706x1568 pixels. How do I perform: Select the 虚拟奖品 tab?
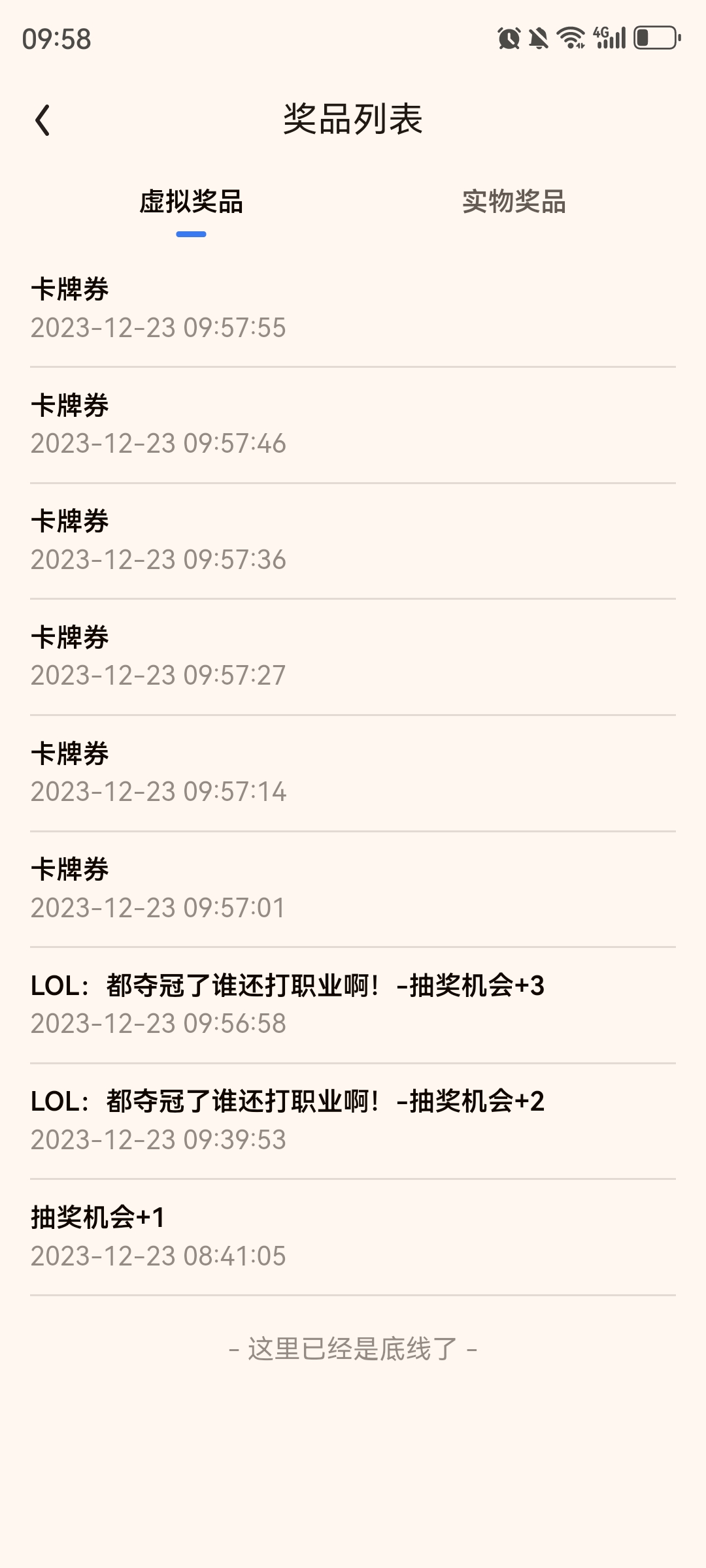tap(191, 201)
